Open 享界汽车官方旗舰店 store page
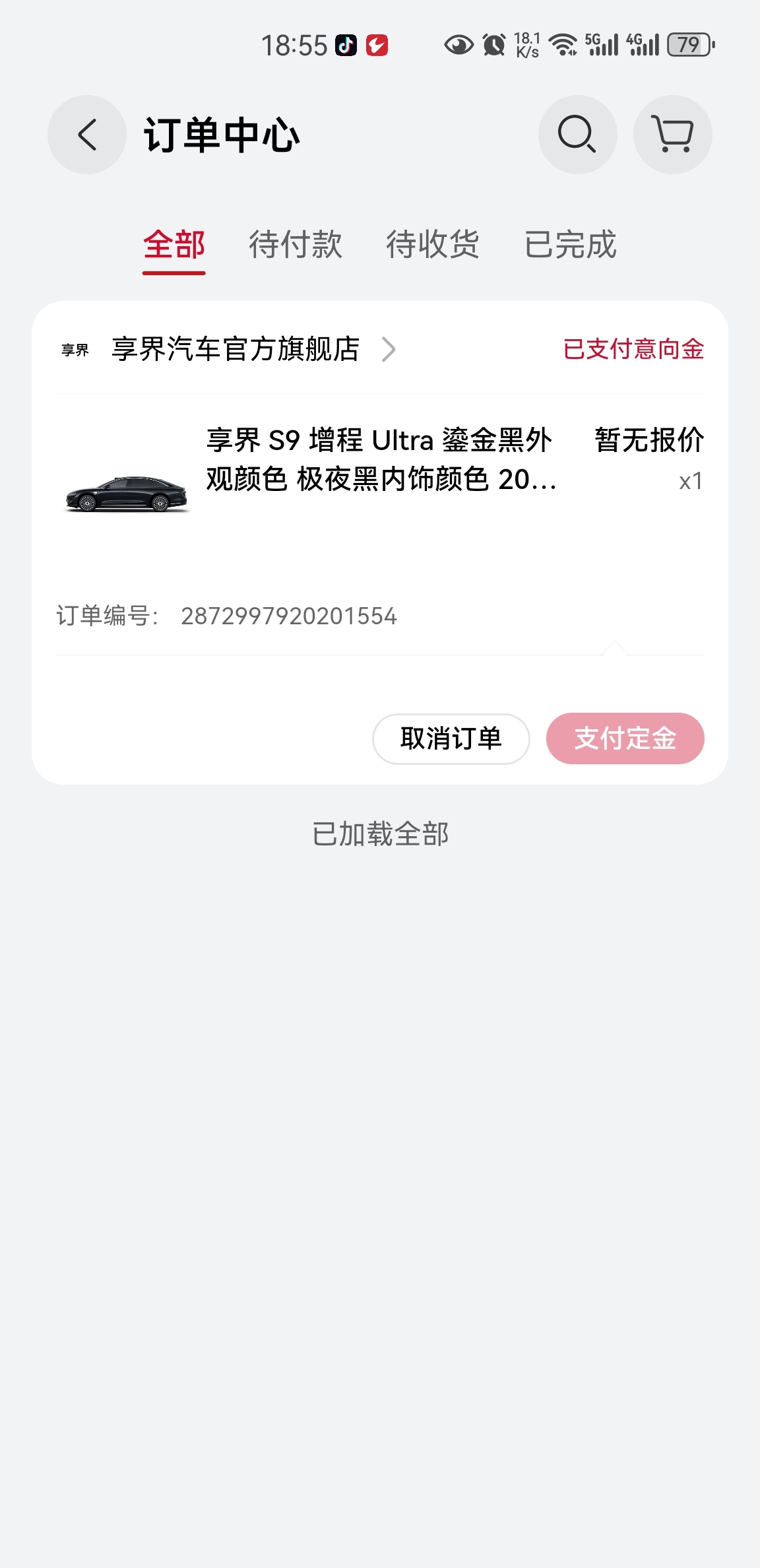 point(234,350)
